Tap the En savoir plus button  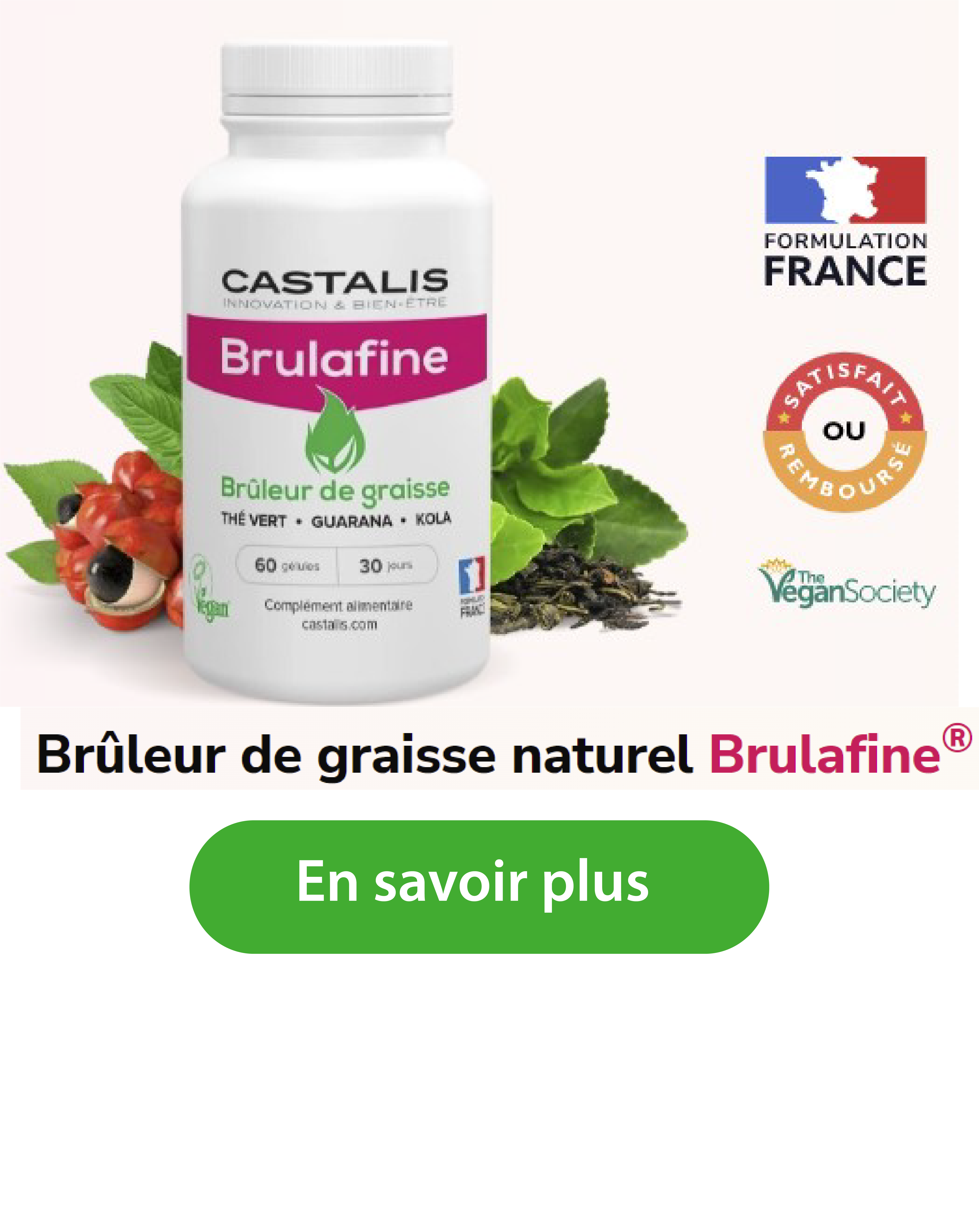click(479, 887)
